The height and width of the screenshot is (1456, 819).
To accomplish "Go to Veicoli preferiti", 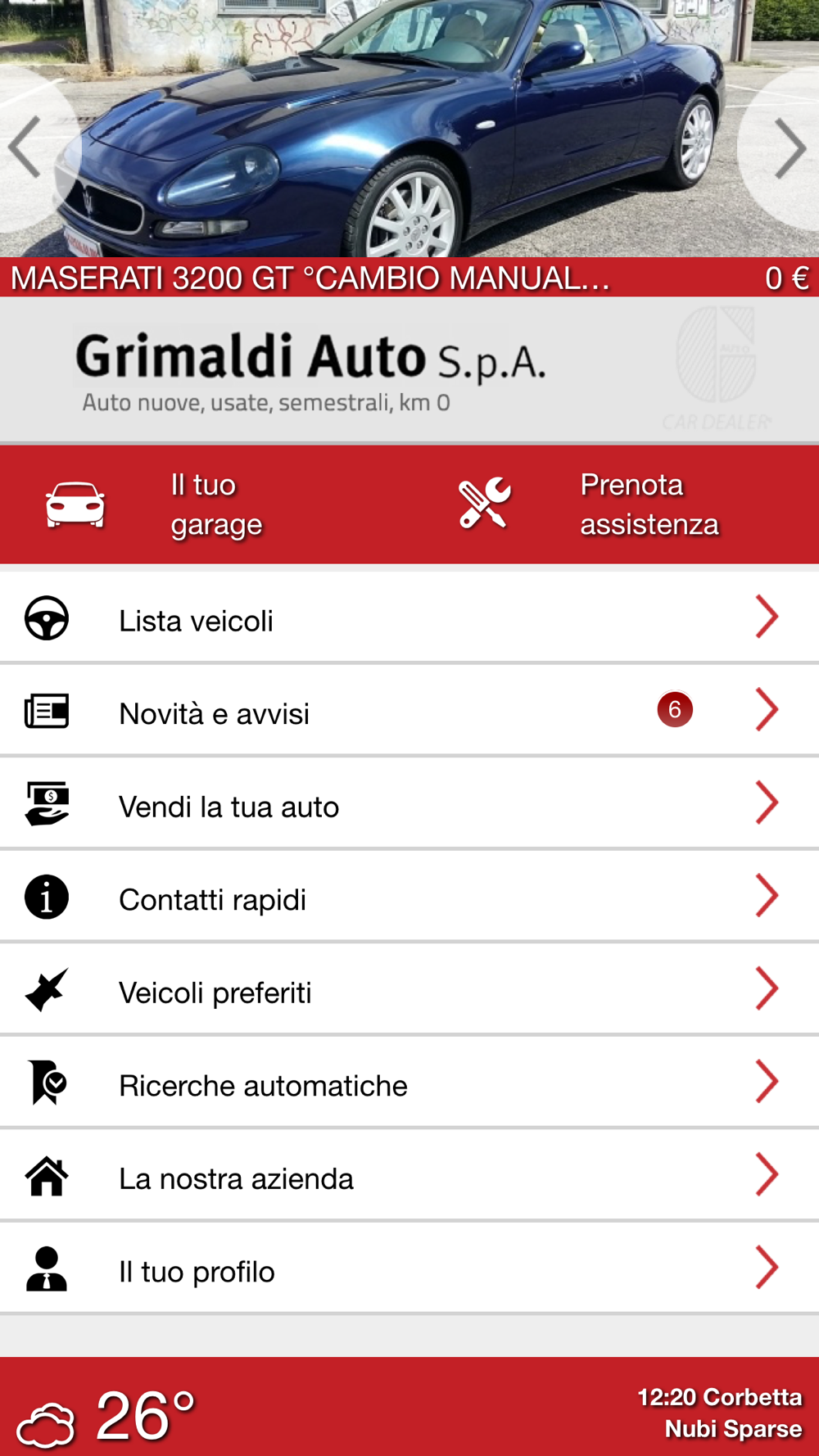I will click(409, 990).
